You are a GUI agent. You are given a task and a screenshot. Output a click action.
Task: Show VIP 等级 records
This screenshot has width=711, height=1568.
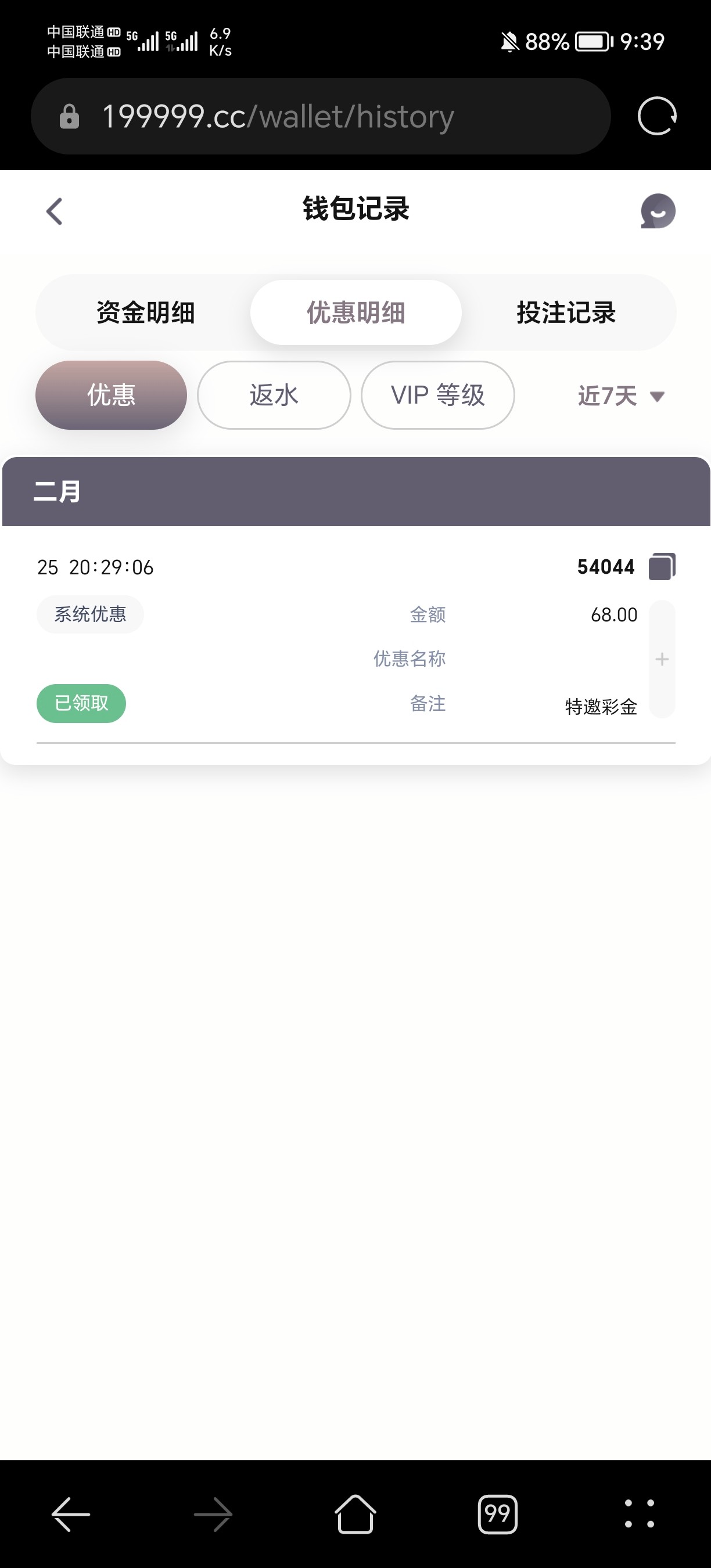[437, 395]
